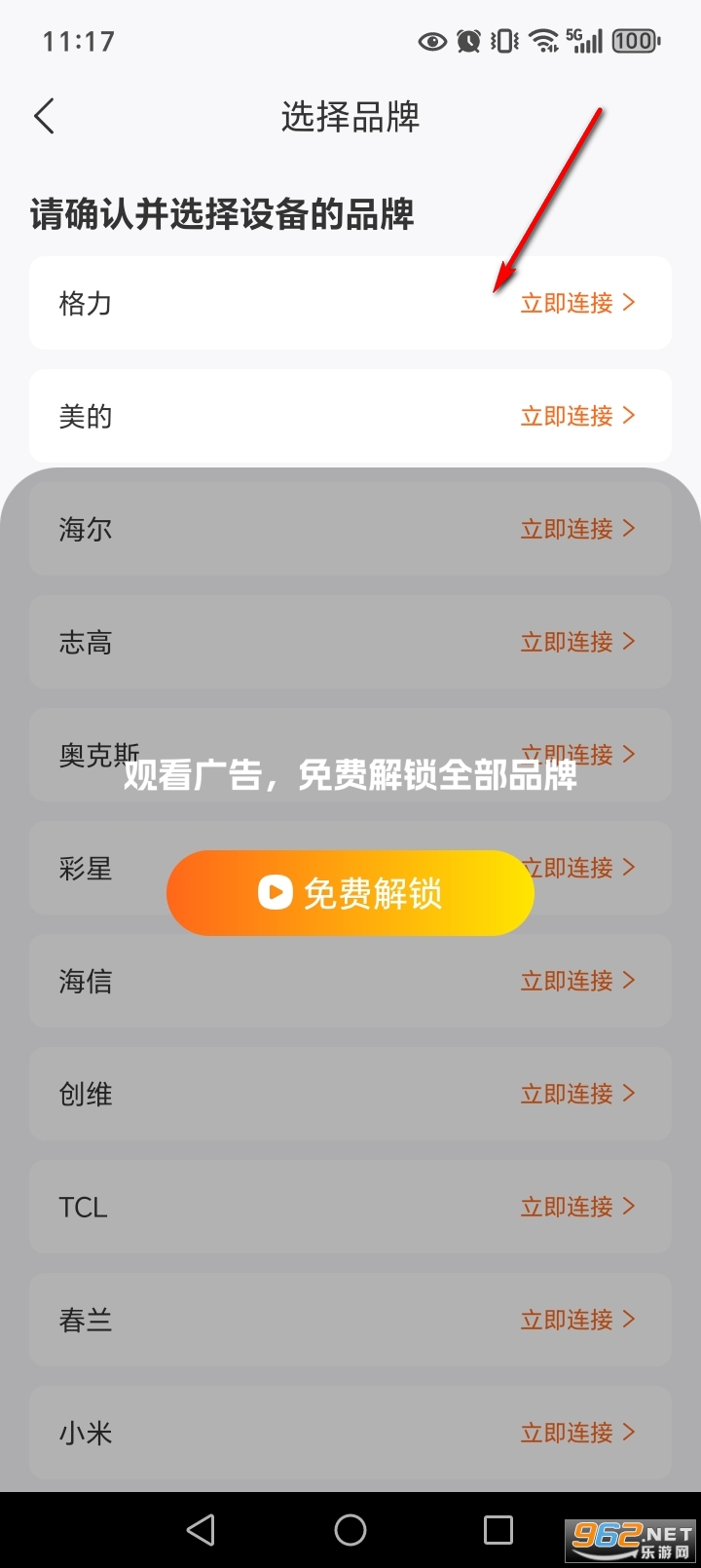
Task: Click 立即连接 next to TCL
Action: (x=570, y=1207)
